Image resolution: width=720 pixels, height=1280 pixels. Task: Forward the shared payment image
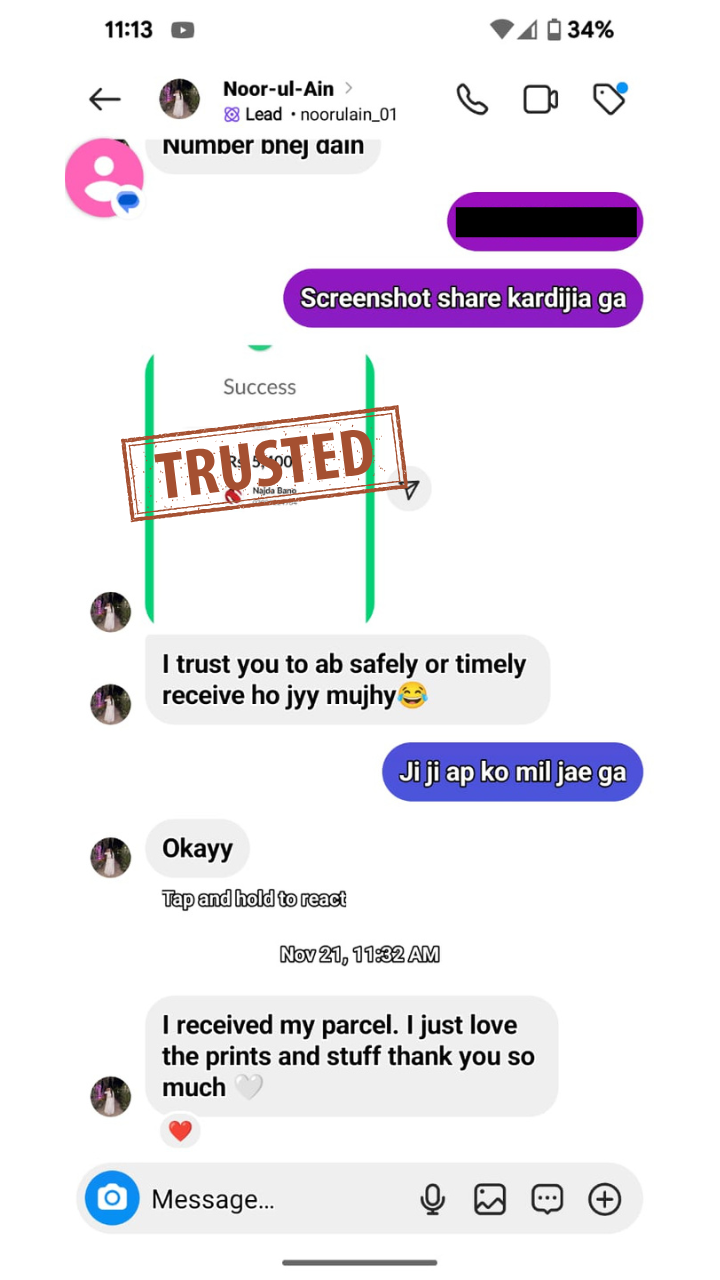[410, 488]
